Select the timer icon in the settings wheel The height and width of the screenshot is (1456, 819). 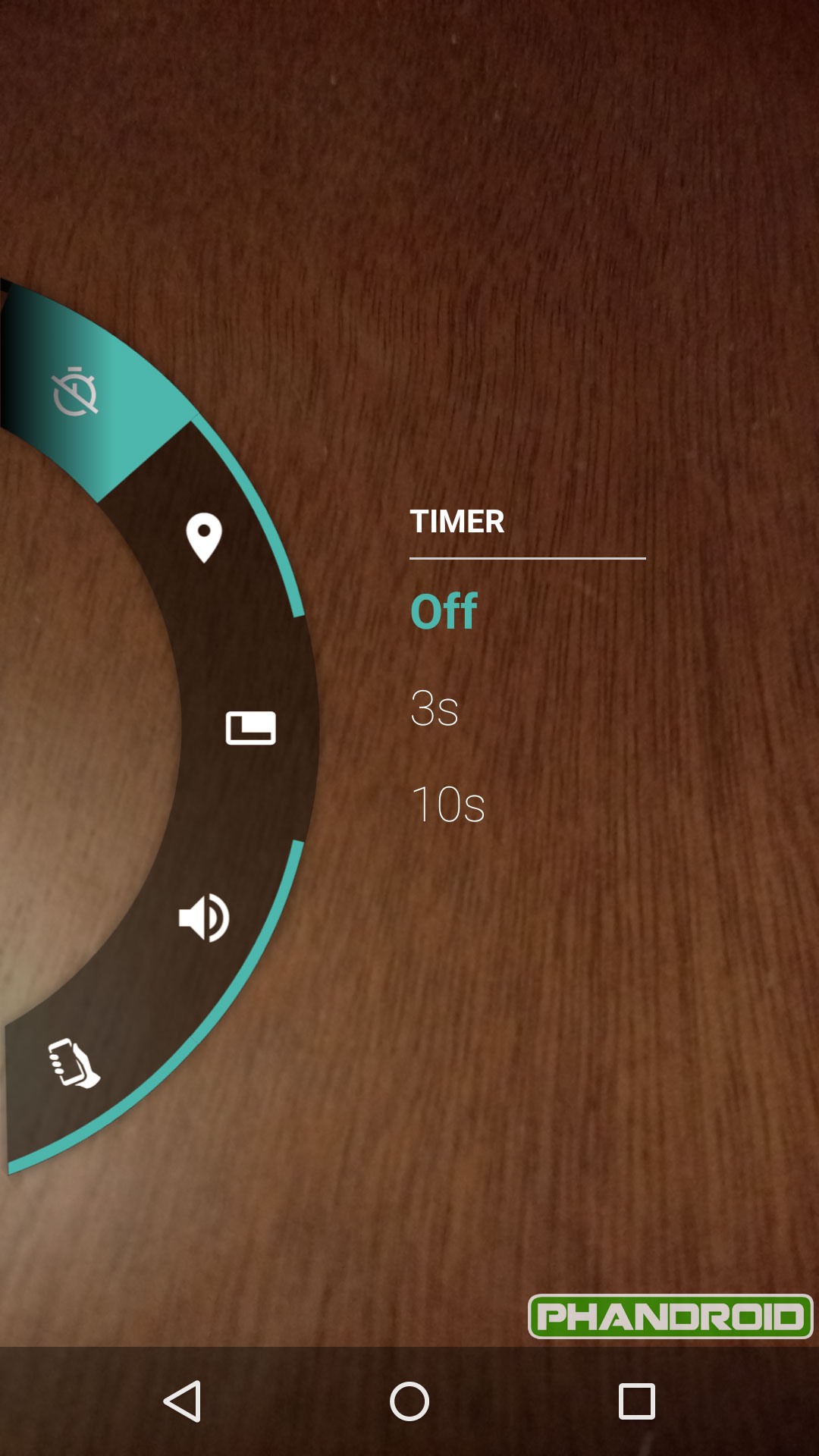[75, 392]
